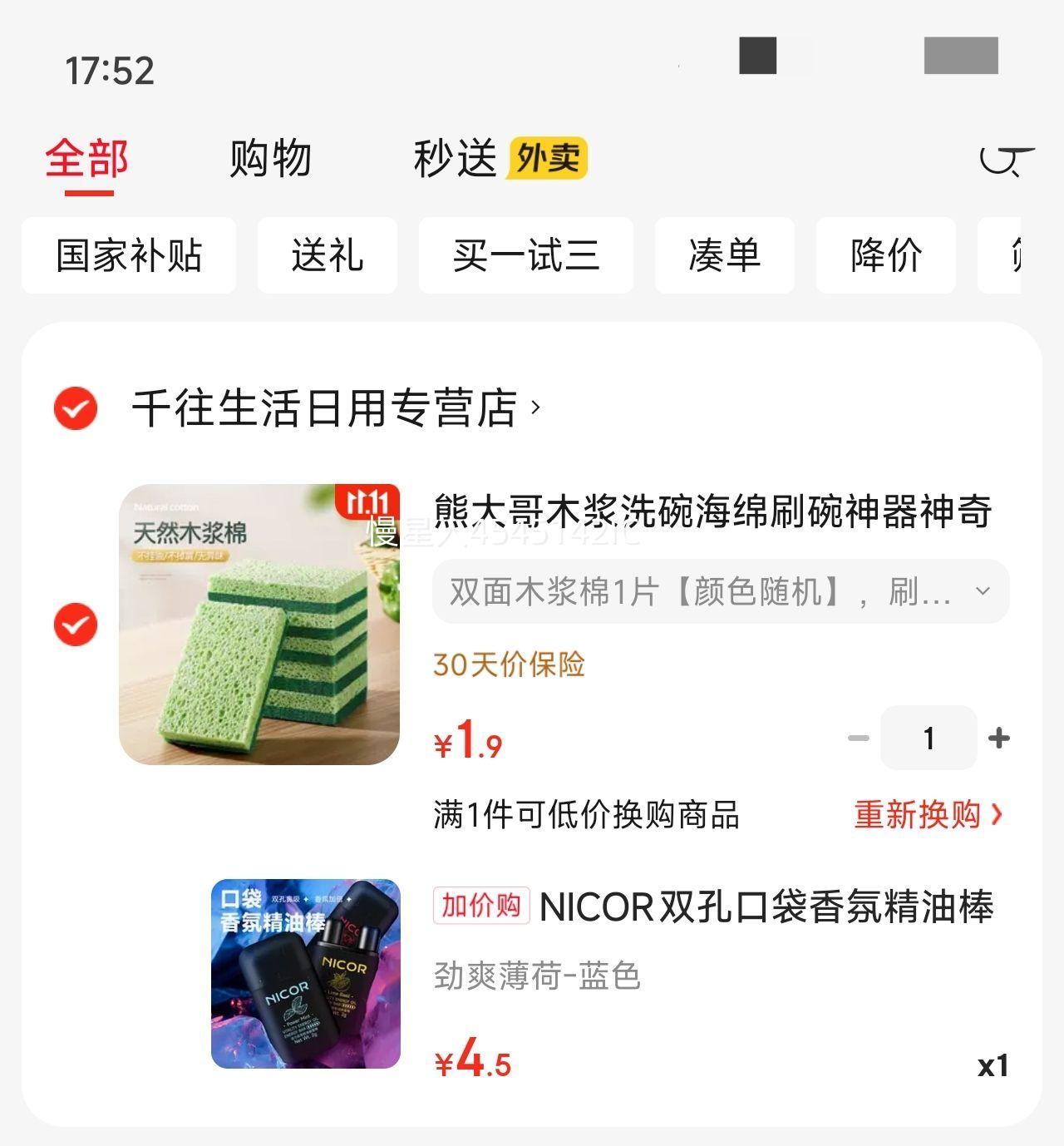The width and height of the screenshot is (1064, 1146).
Task: Filter by 国家补贴 chip
Action: pos(129,255)
